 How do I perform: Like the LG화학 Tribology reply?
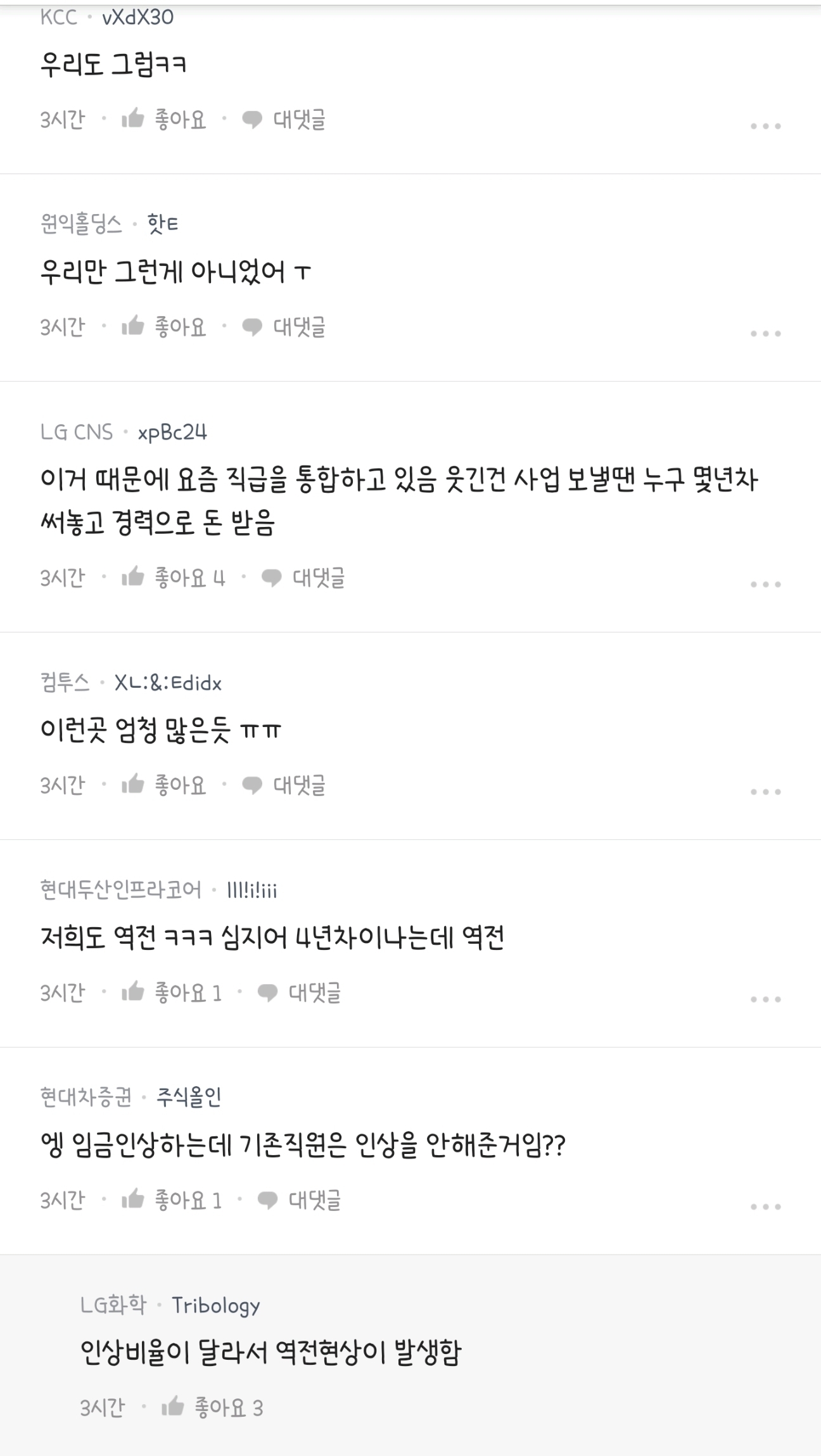212,1408
